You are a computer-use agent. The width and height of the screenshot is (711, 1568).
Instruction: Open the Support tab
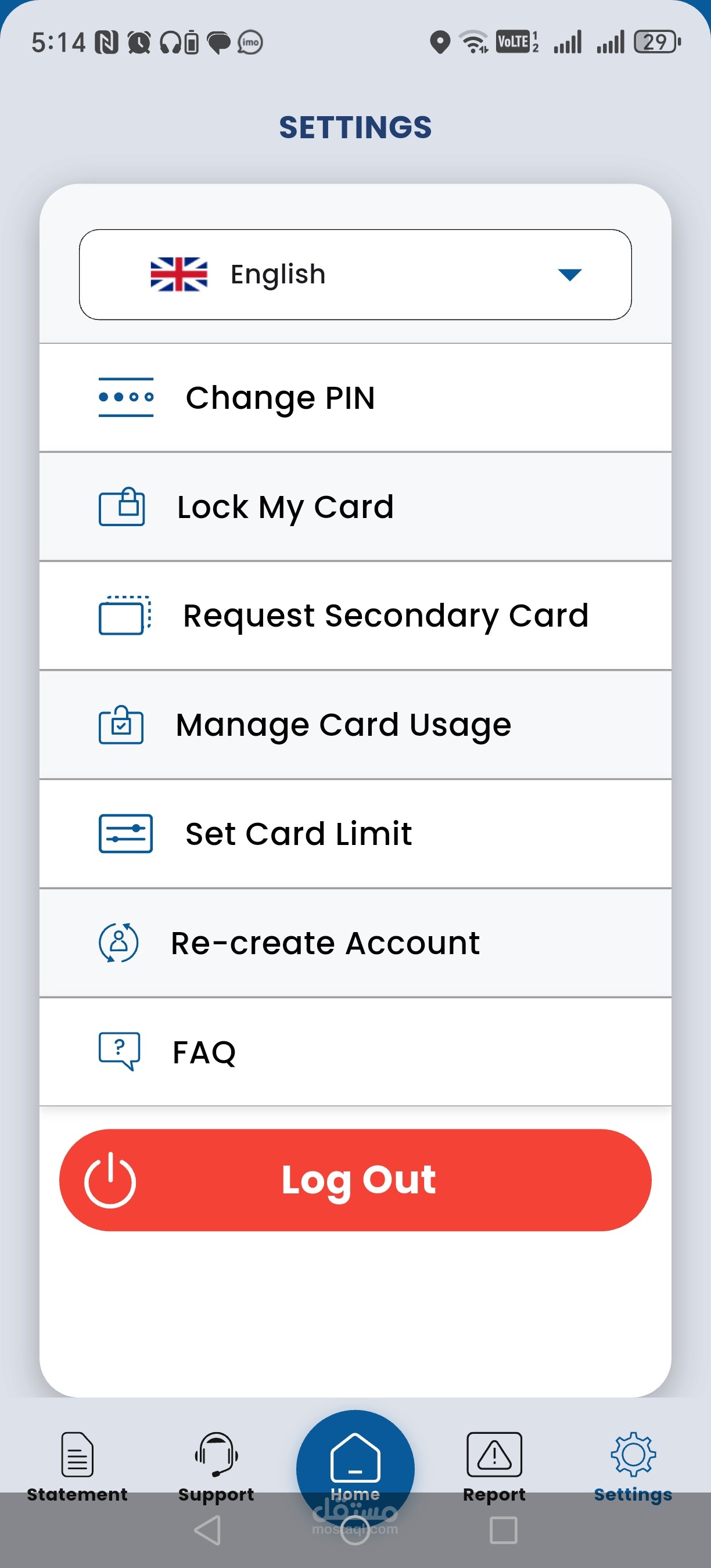pos(216,1467)
